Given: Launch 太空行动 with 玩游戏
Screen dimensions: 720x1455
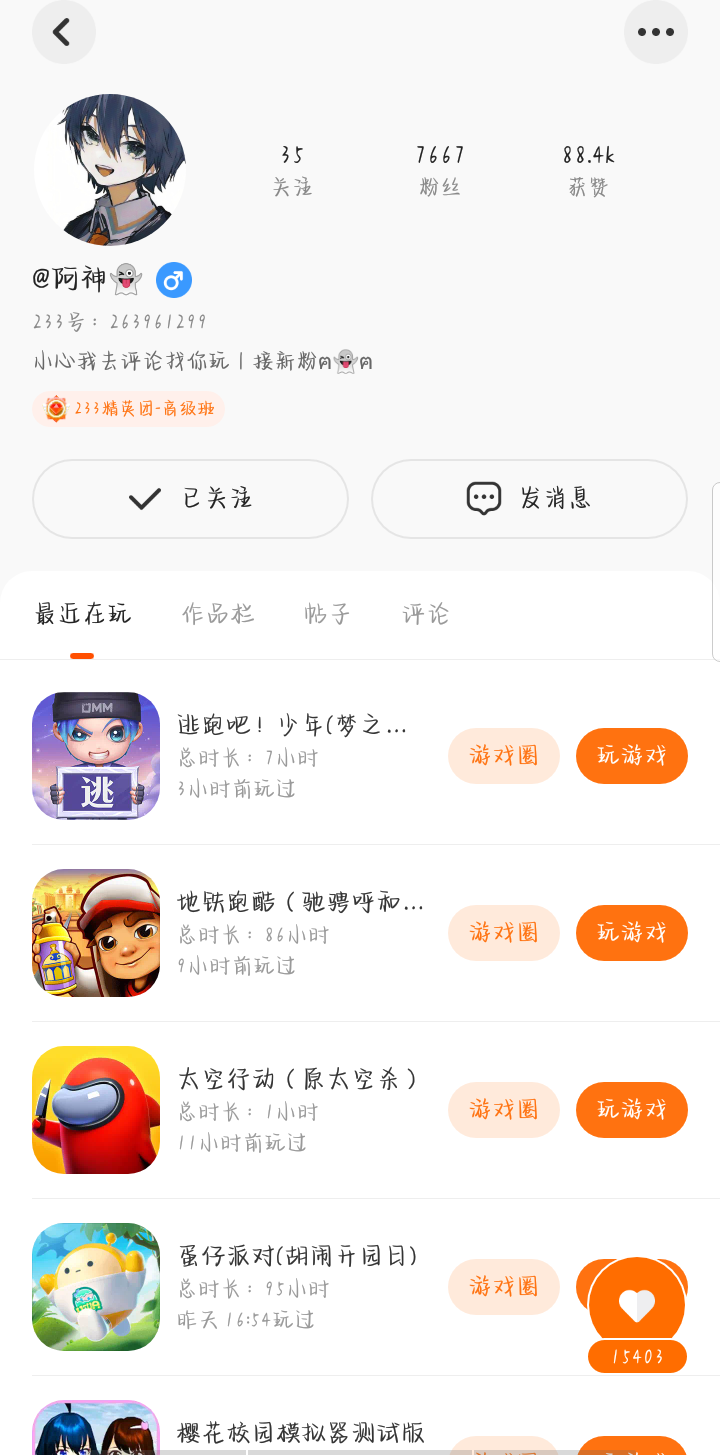Looking at the screenshot, I should click(631, 1110).
